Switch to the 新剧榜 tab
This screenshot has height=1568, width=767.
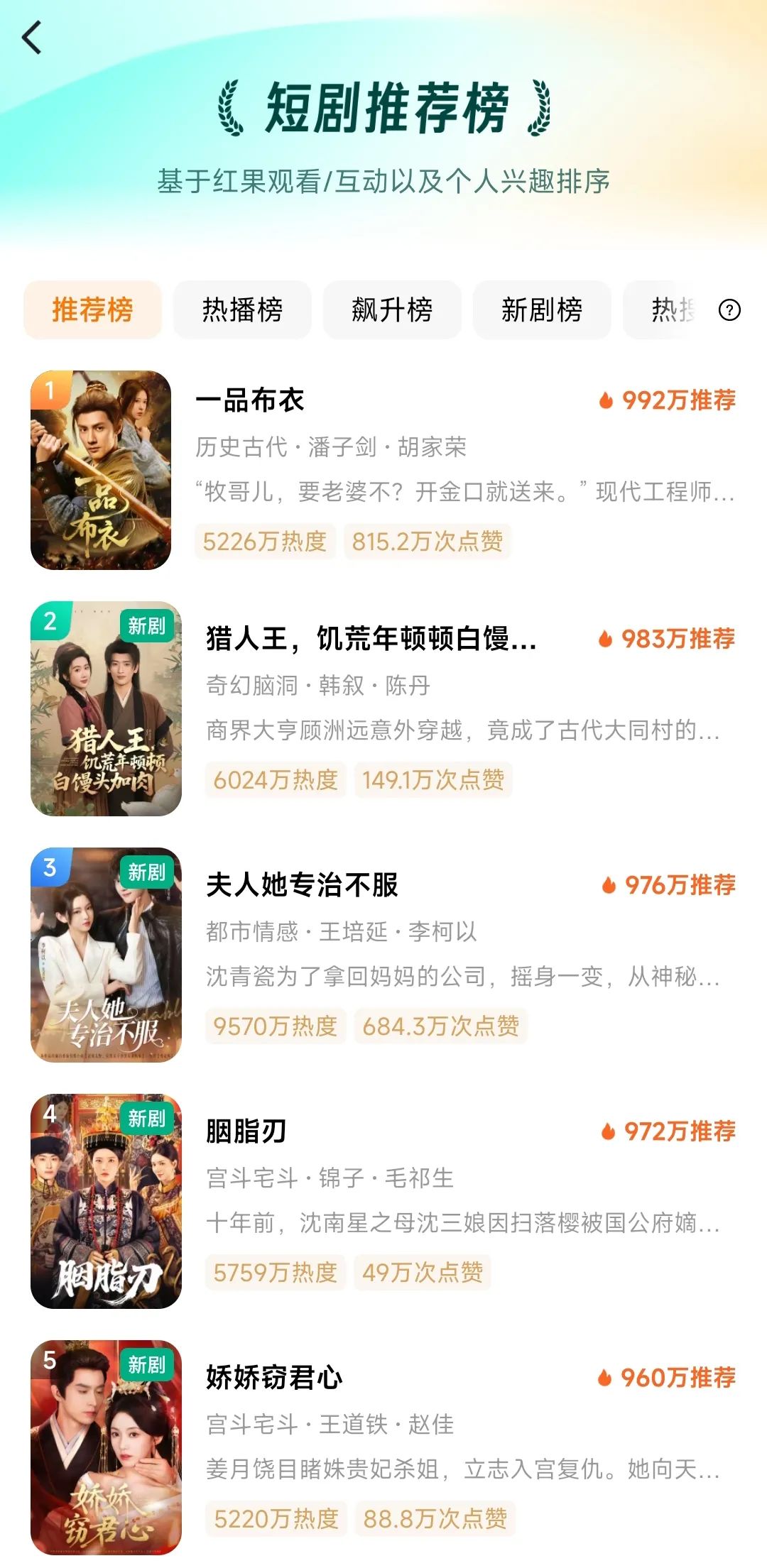[x=542, y=310]
